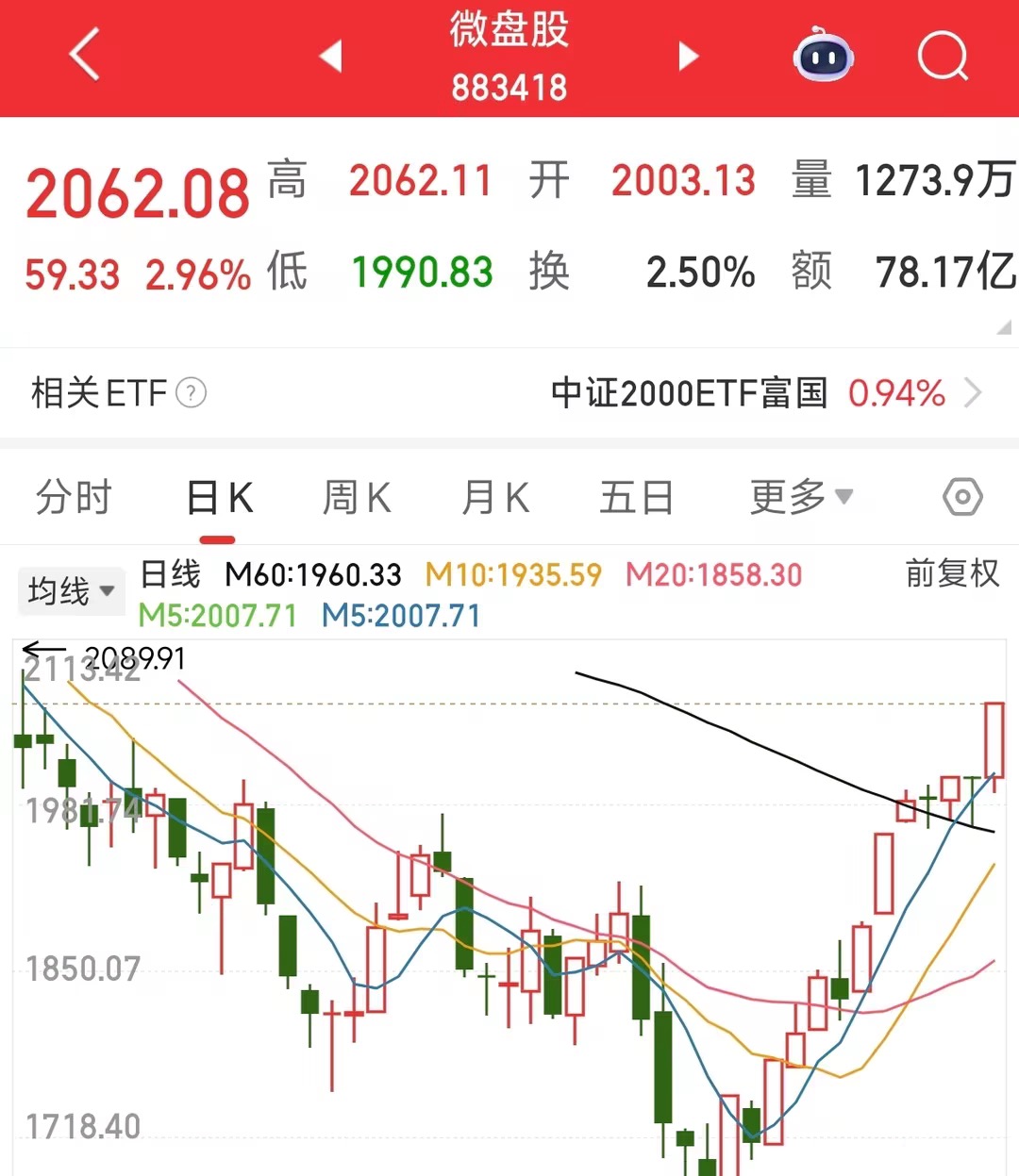
Task: Switch to the next stock with right triangle
Action: [689, 57]
